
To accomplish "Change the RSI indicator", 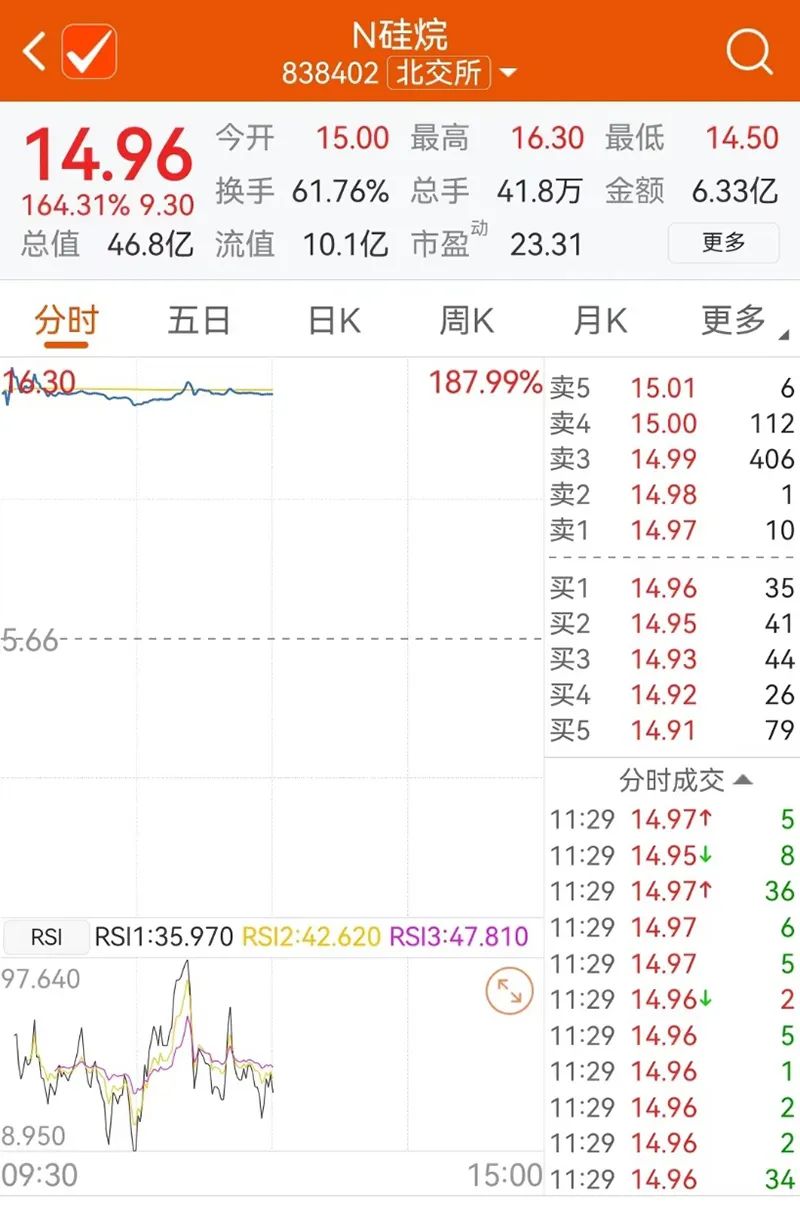I will tap(46, 937).
